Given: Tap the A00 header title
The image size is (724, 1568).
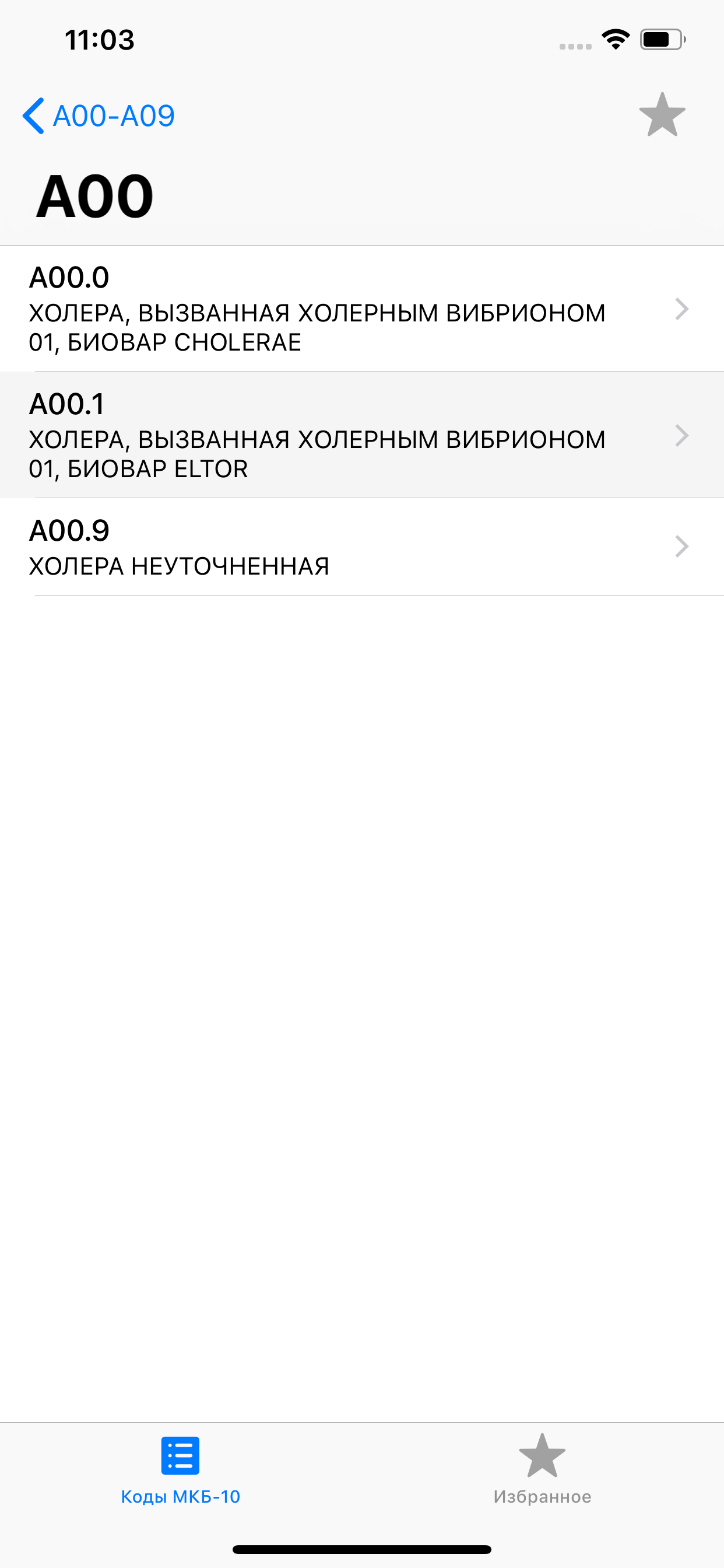Looking at the screenshot, I should tap(95, 195).
